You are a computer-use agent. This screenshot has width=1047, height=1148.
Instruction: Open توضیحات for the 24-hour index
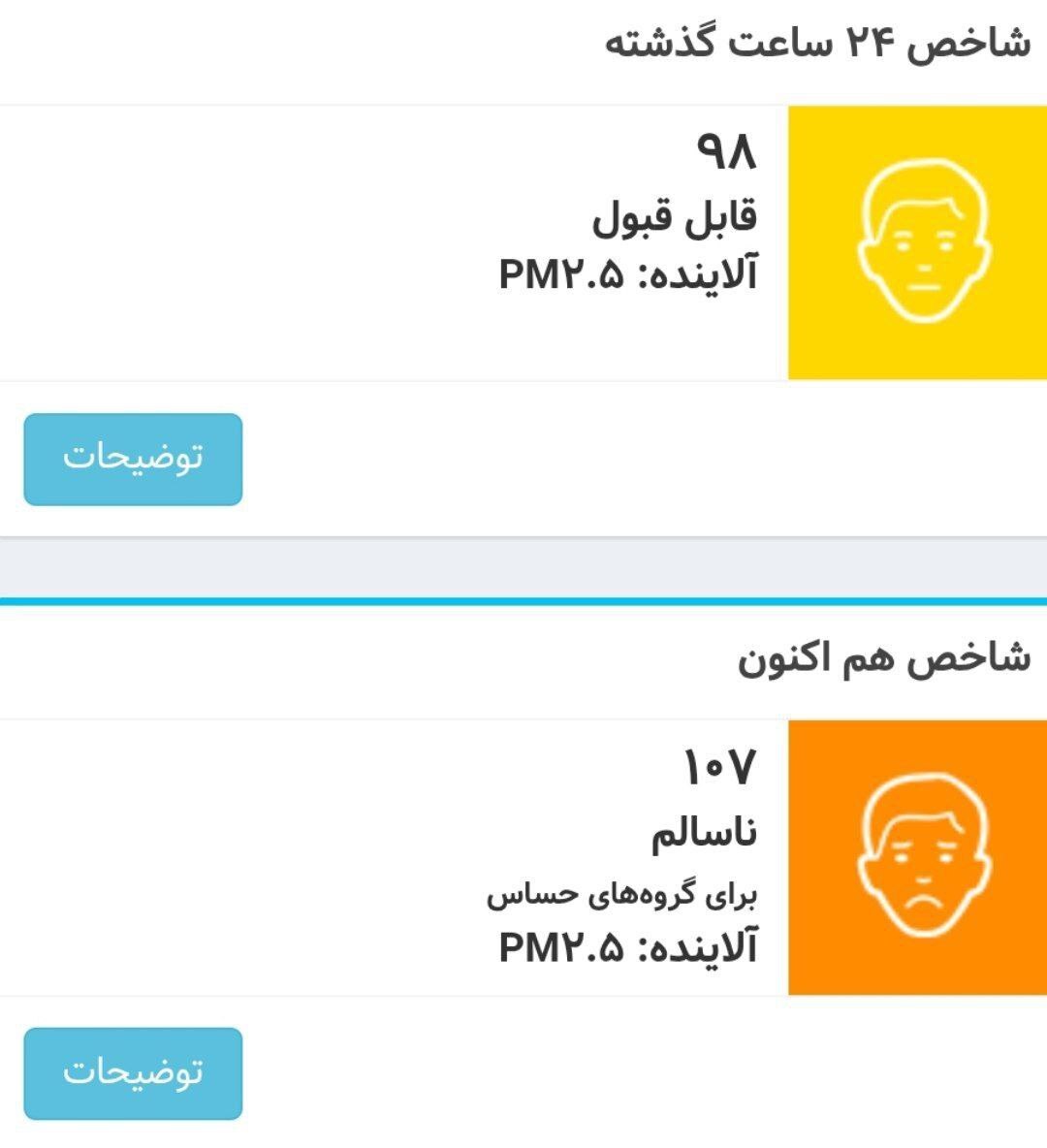pos(132,460)
